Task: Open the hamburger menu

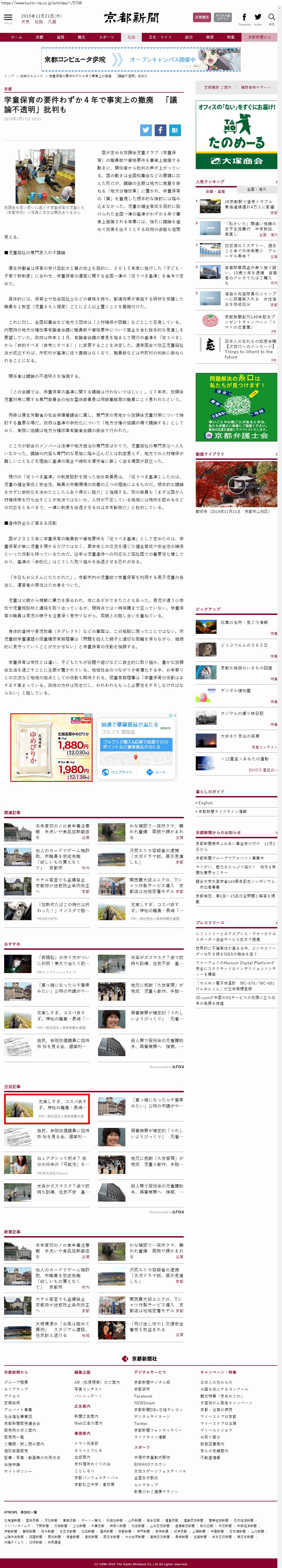Action: point(8,19)
